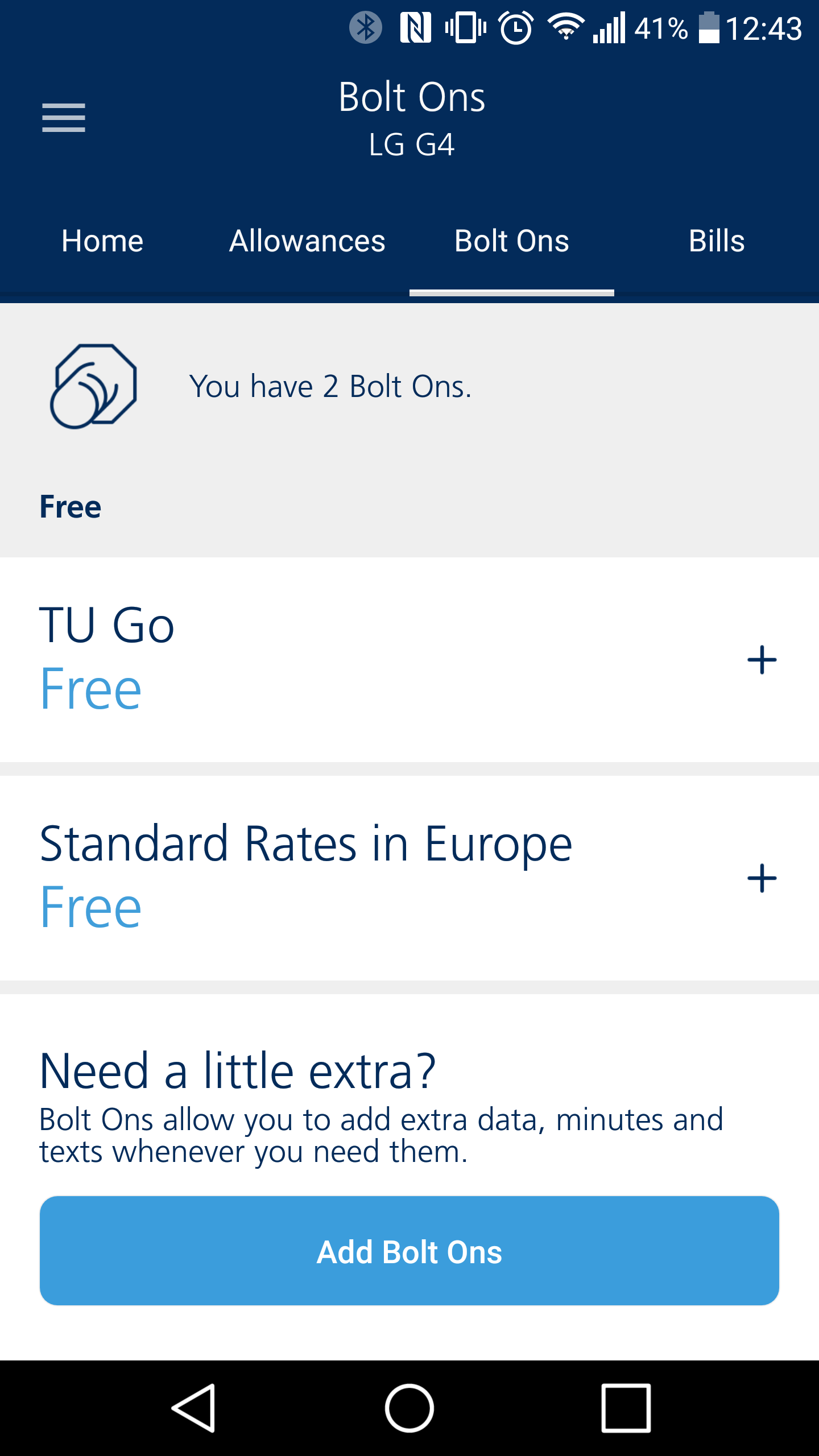Tap the NFC status bar icon
819x1456 pixels.
click(x=416, y=27)
